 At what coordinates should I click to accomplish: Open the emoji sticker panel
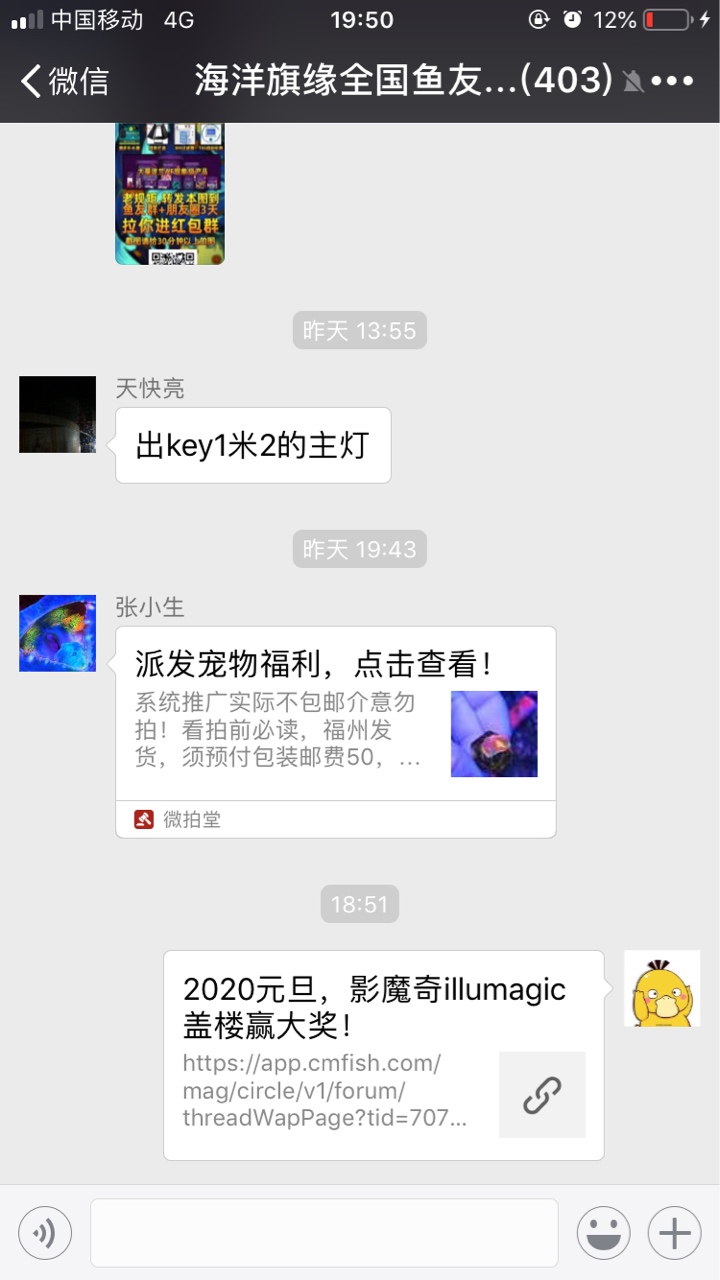pyautogui.click(x=603, y=1233)
